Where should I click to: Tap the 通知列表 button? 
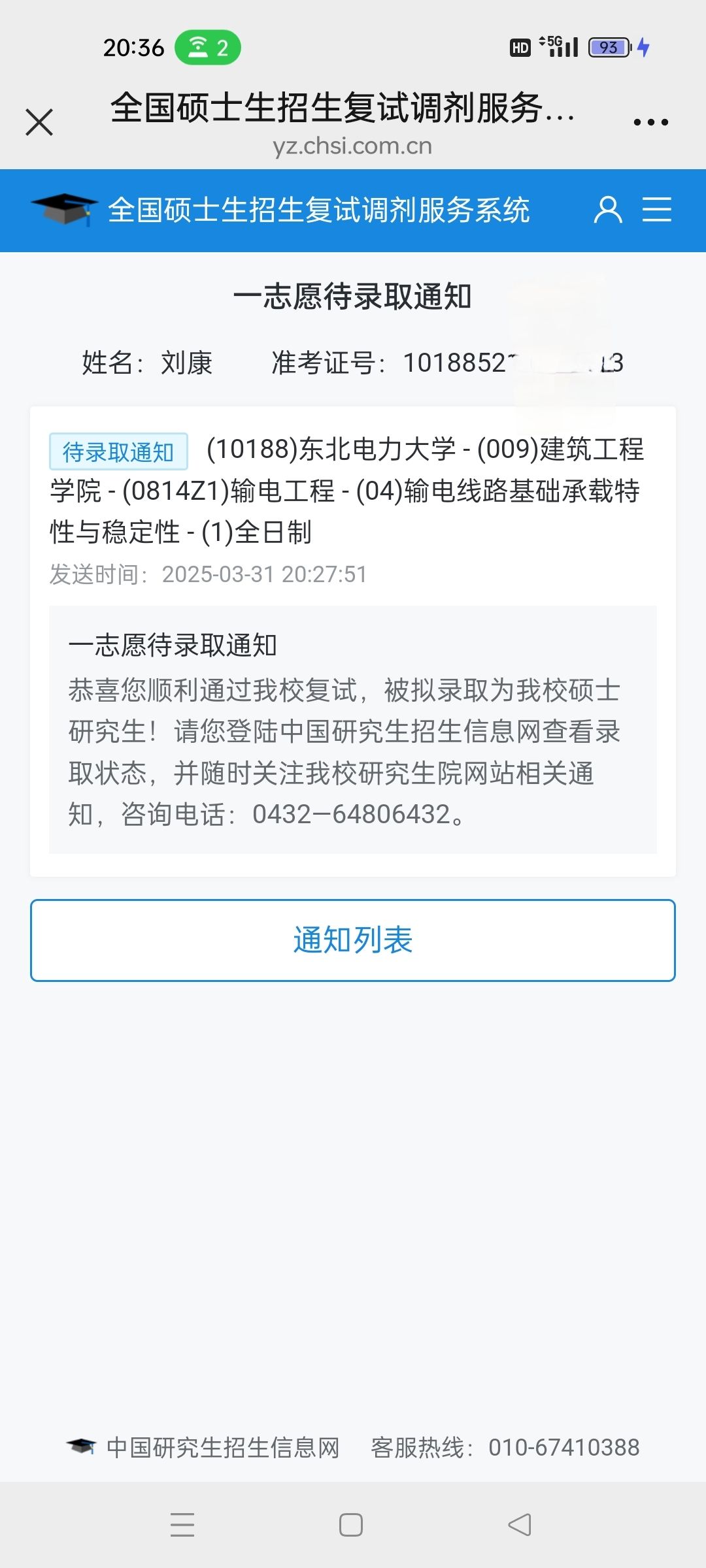pos(353,940)
